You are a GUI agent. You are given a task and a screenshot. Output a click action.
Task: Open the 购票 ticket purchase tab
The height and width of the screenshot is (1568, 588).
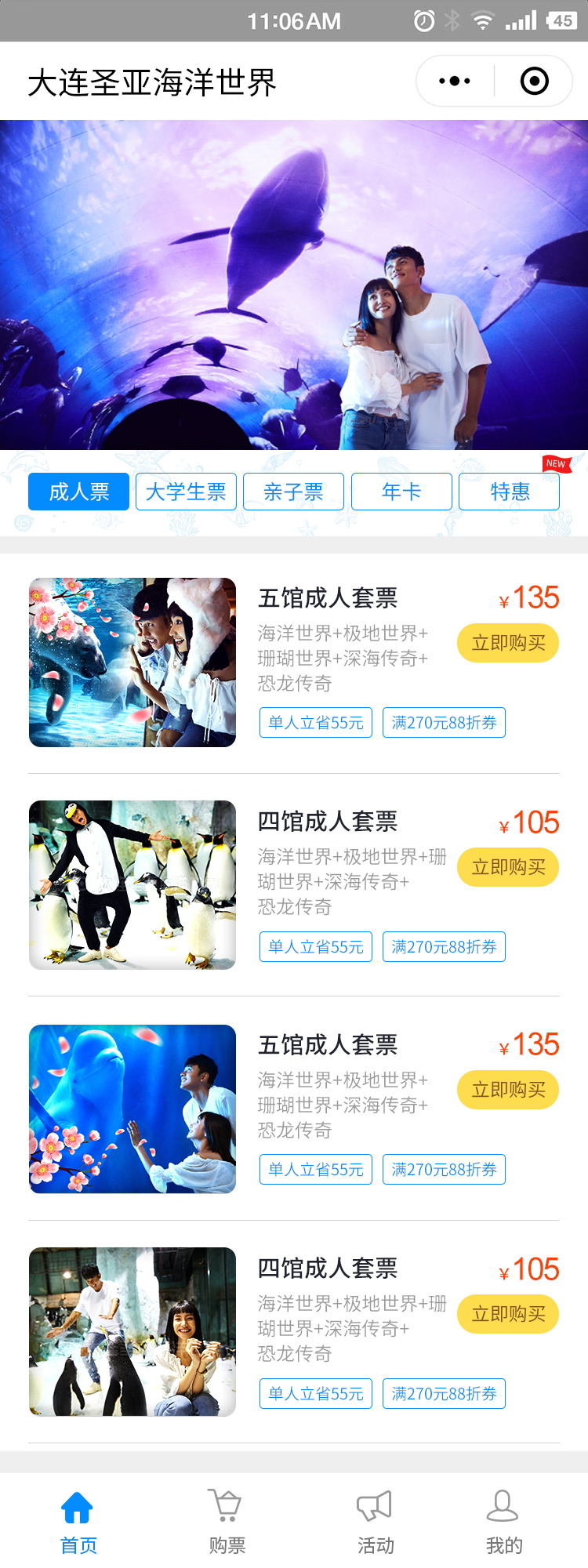227,1523
